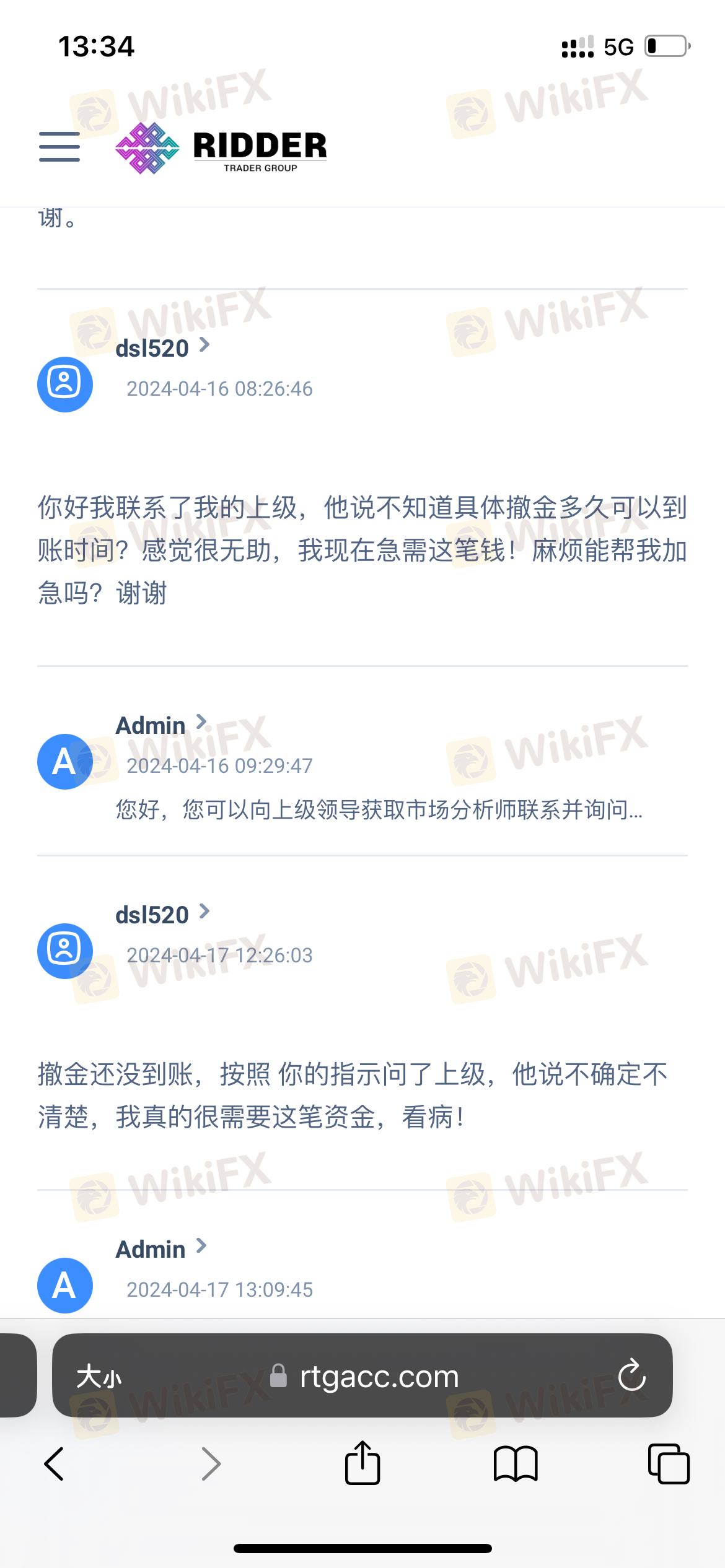Open Admin profile on 13:09:45 message

point(160,1248)
